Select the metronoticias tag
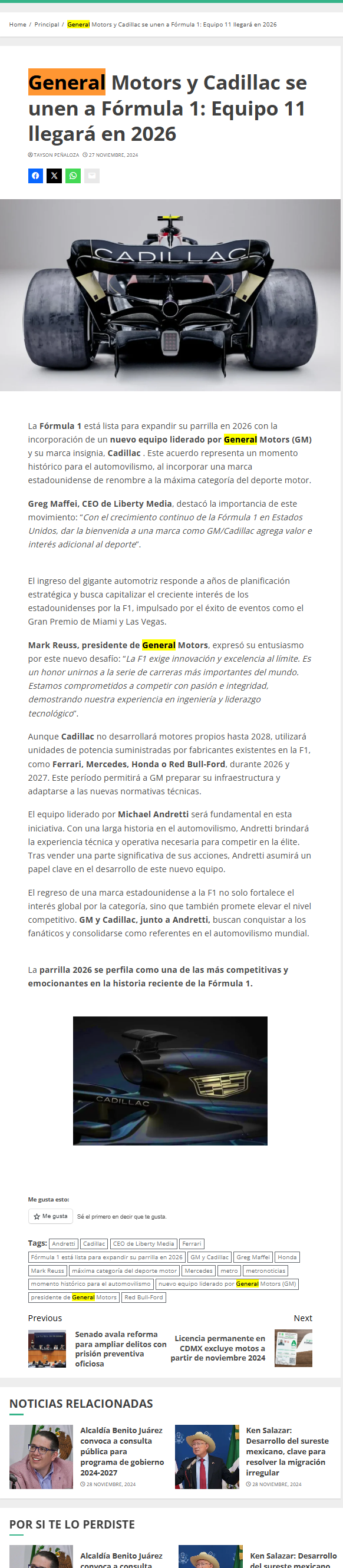The width and height of the screenshot is (343, 1568). pyautogui.click(x=266, y=1270)
